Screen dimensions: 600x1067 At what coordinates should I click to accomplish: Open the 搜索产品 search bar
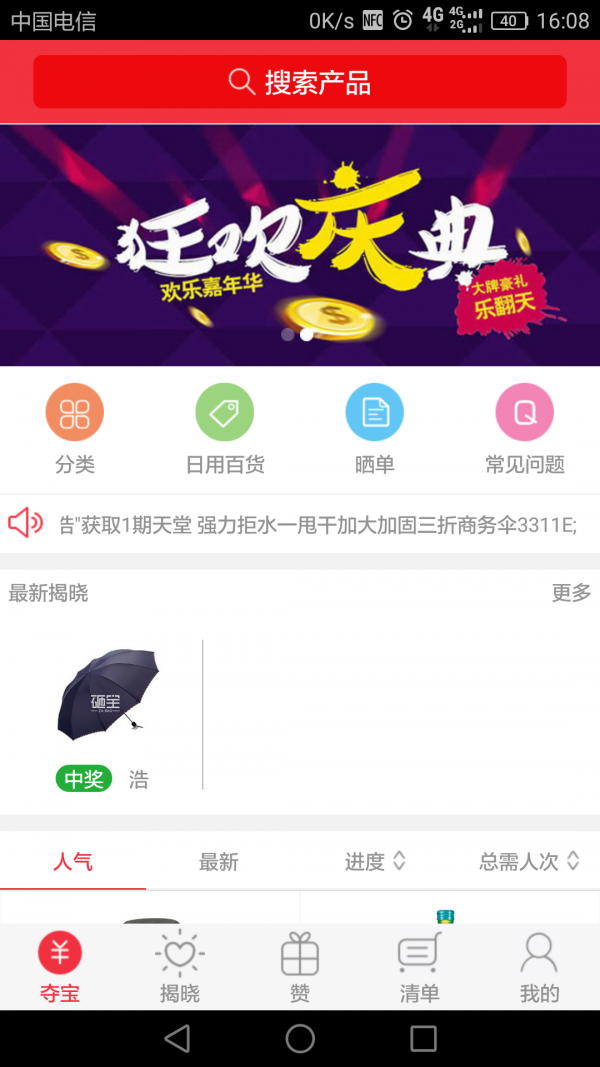tap(300, 82)
